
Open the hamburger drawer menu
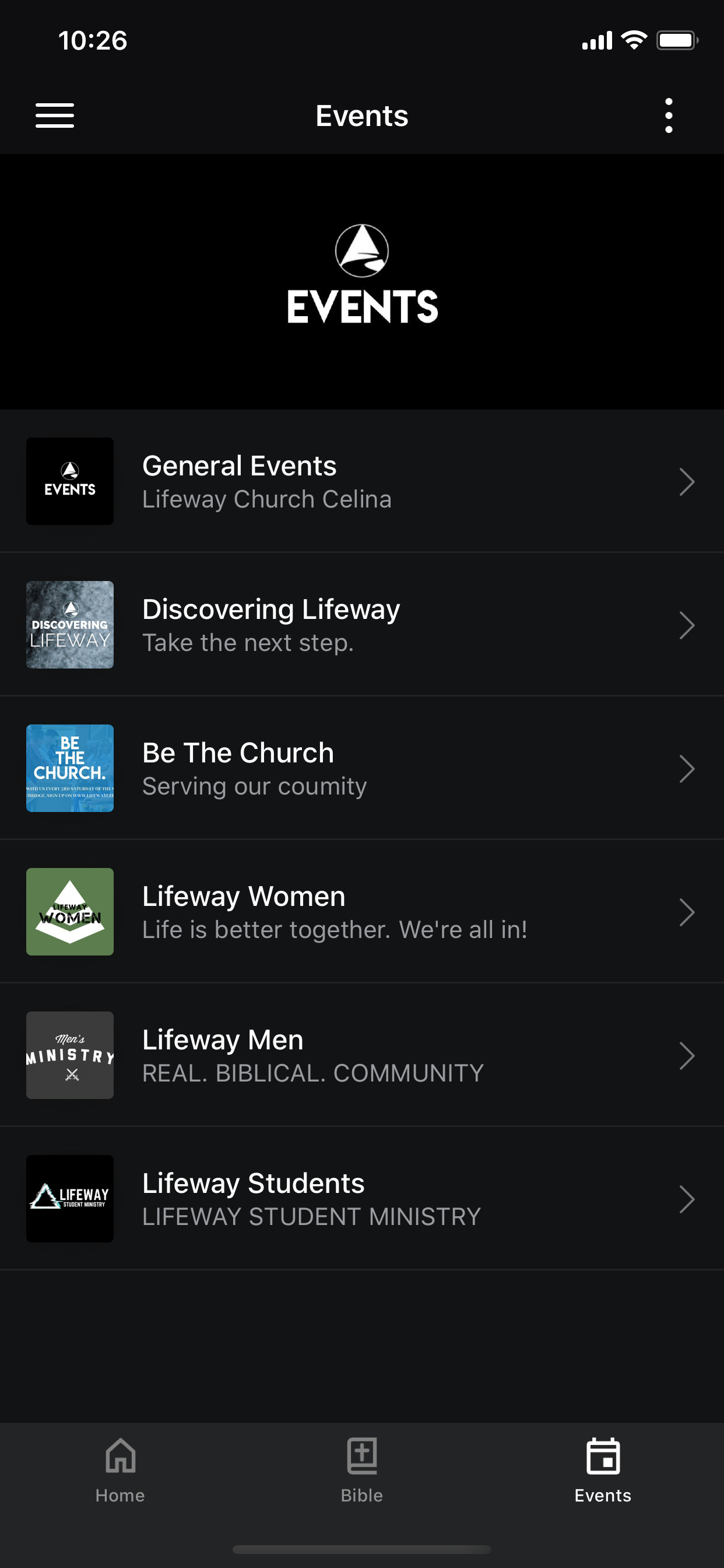[55, 116]
